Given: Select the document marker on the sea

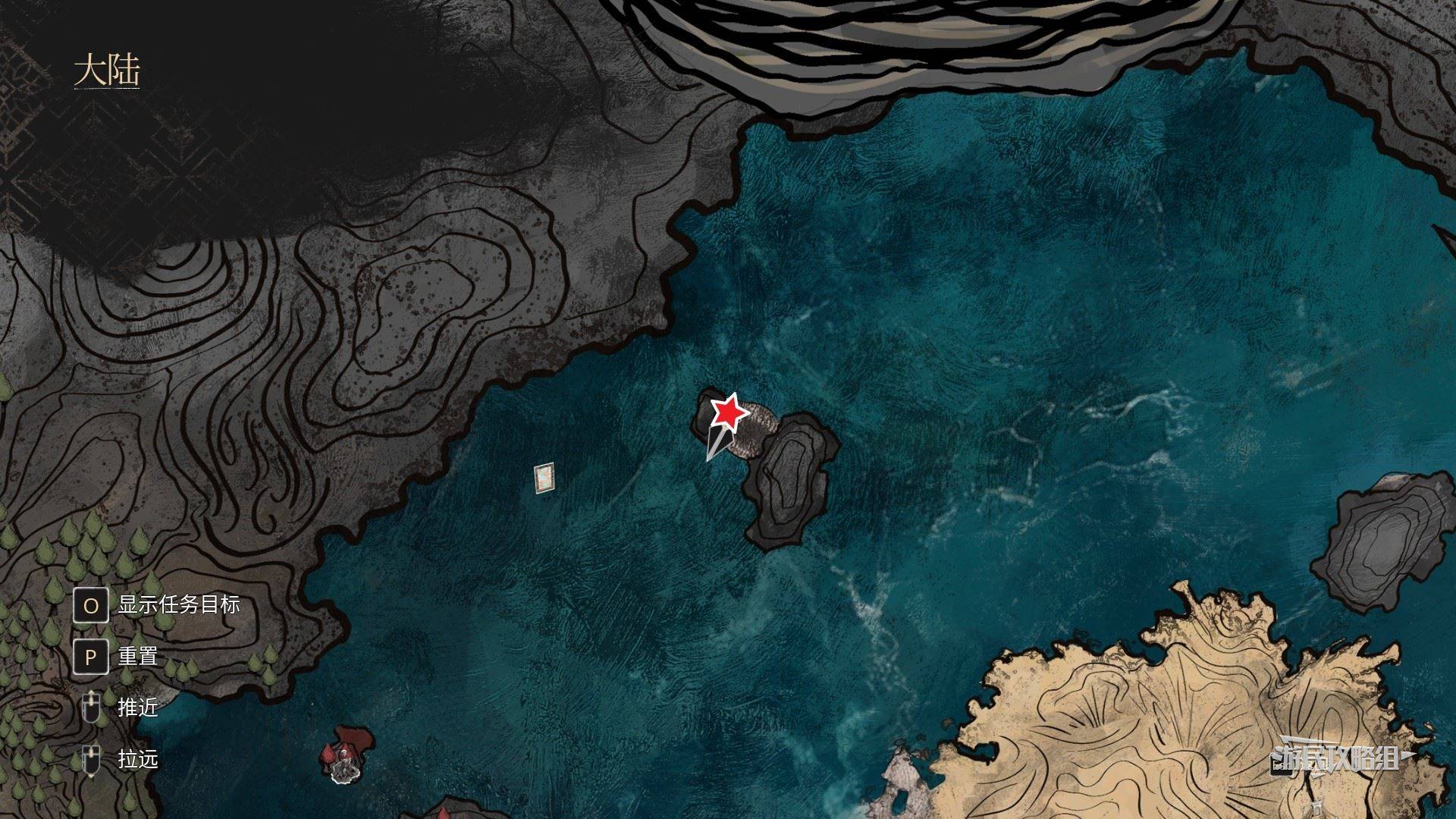Looking at the screenshot, I should point(544,479).
